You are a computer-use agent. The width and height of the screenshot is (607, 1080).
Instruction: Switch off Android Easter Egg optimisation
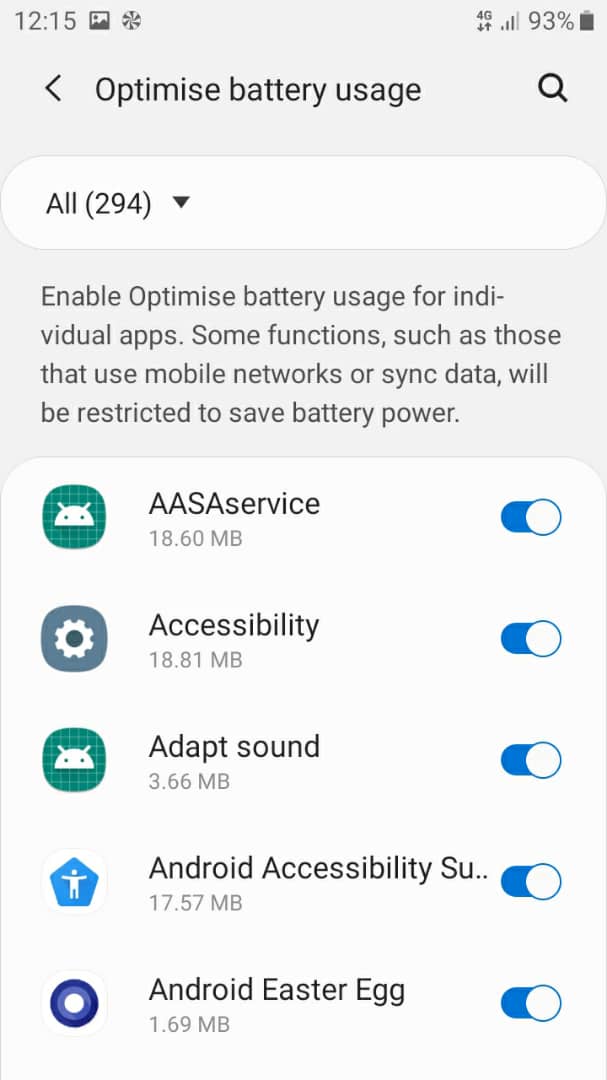(x=531, y=1002)
